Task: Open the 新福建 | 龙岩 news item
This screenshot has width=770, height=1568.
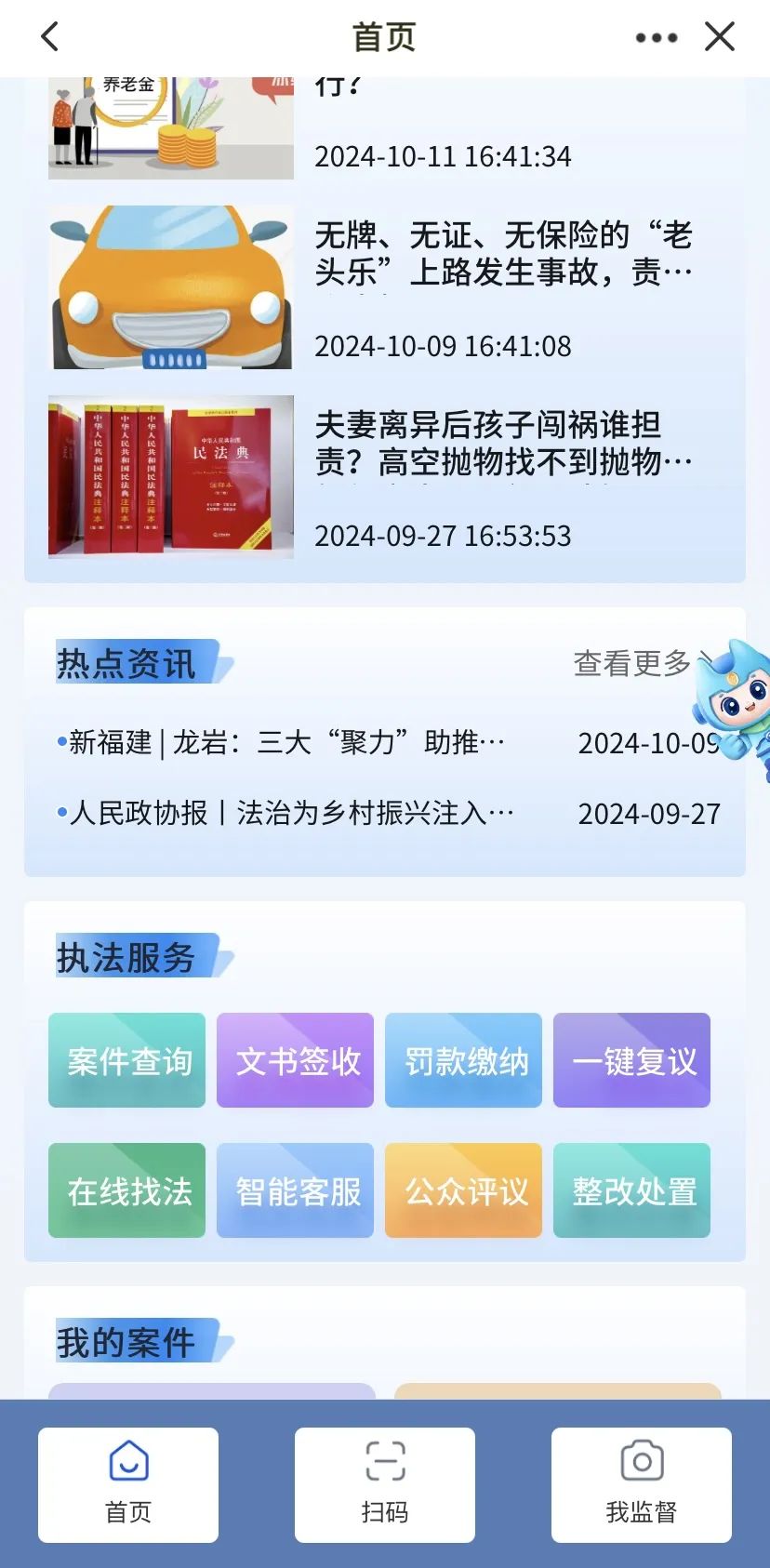Action: 286,743
